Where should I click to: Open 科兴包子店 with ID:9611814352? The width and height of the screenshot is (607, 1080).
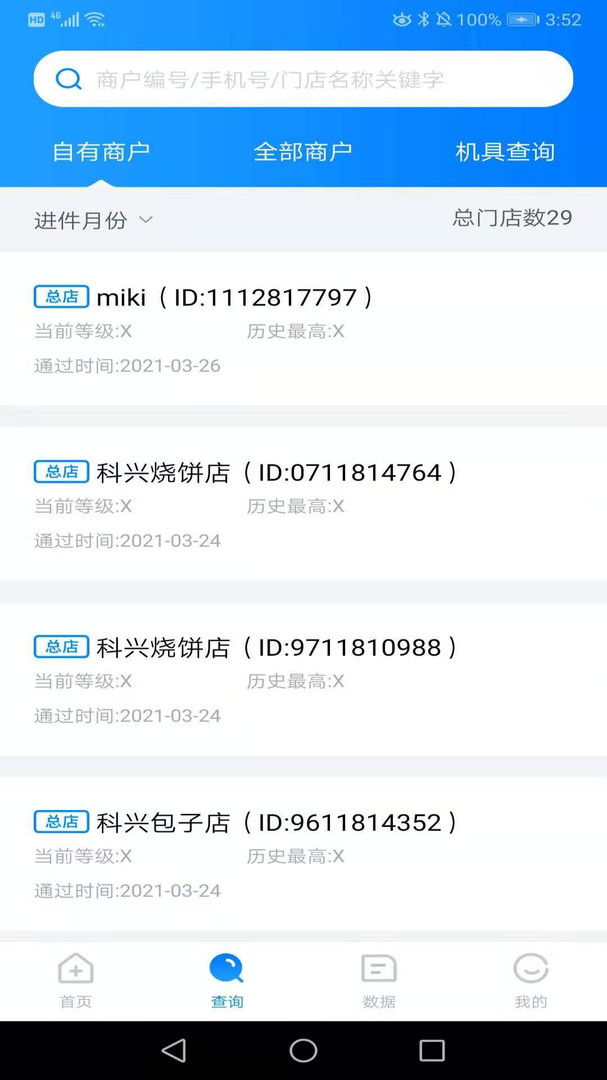click(303, 854)
